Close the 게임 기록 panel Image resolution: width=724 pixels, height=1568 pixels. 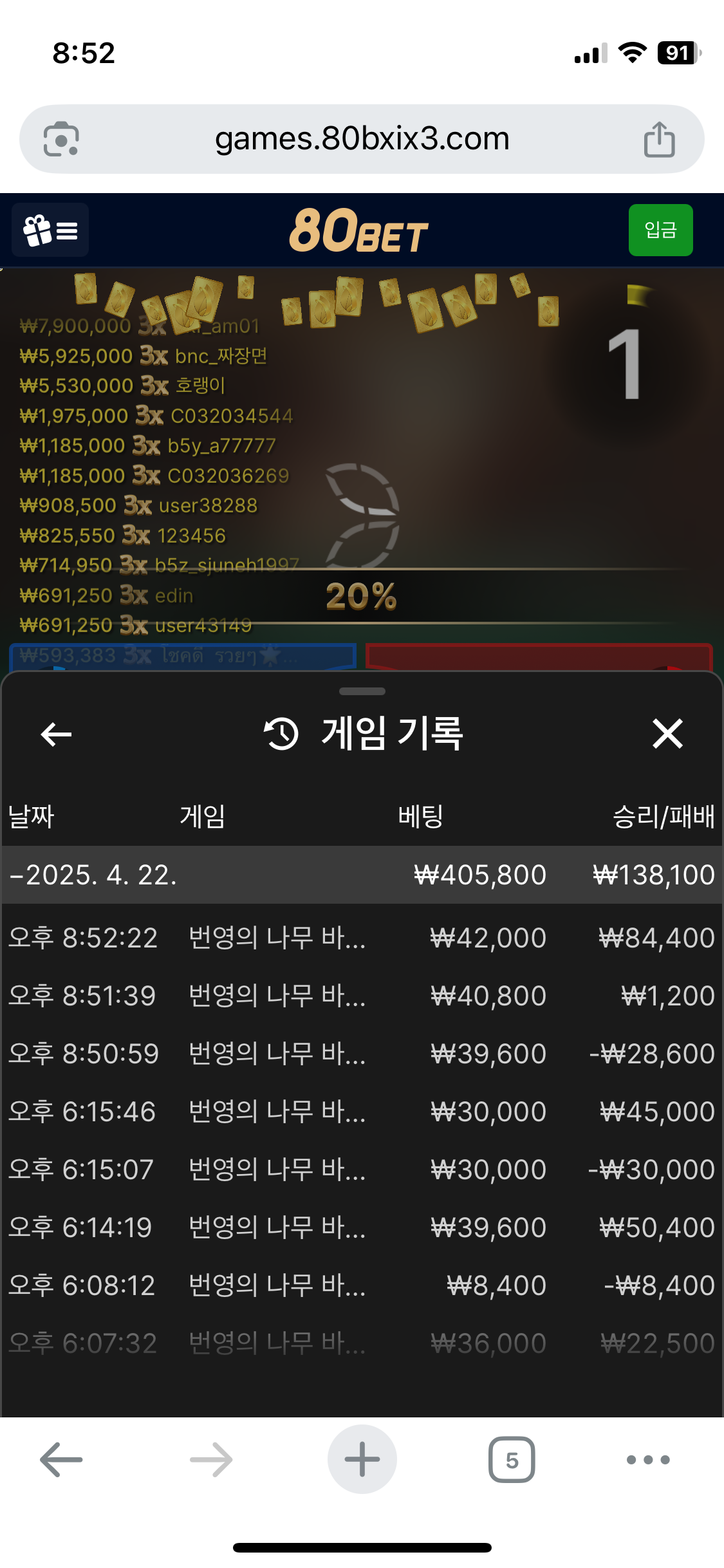coord(667,734)
